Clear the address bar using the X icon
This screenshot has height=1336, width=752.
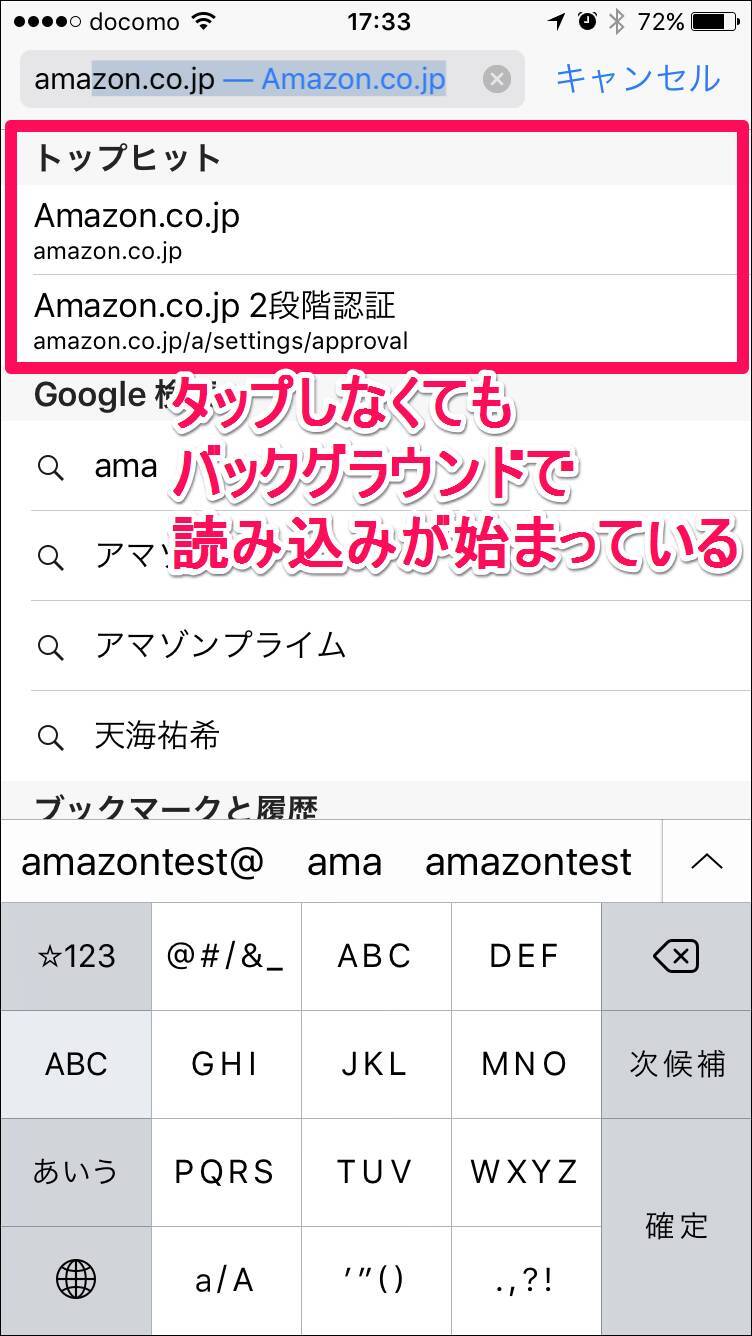(495, 79)
